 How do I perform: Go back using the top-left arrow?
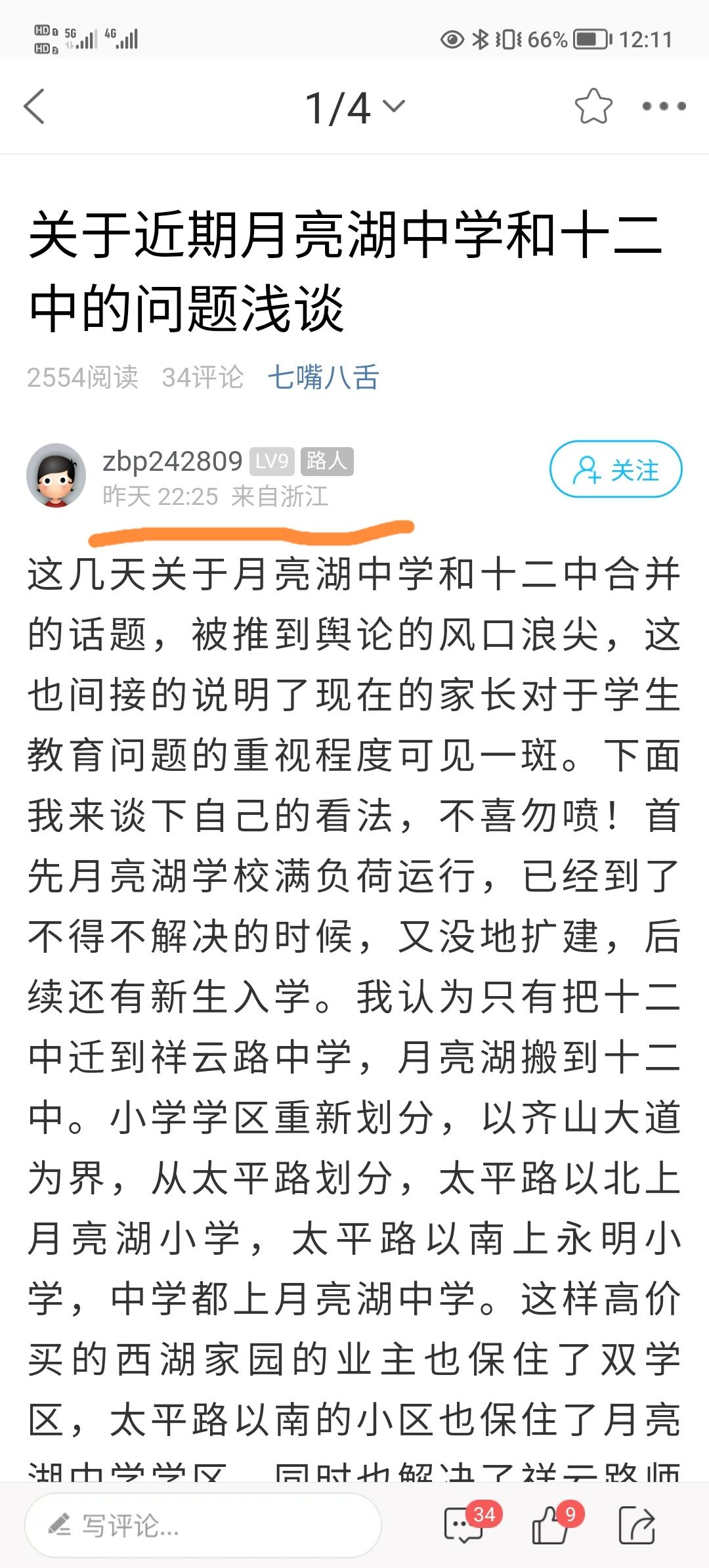tap(34, 106)
